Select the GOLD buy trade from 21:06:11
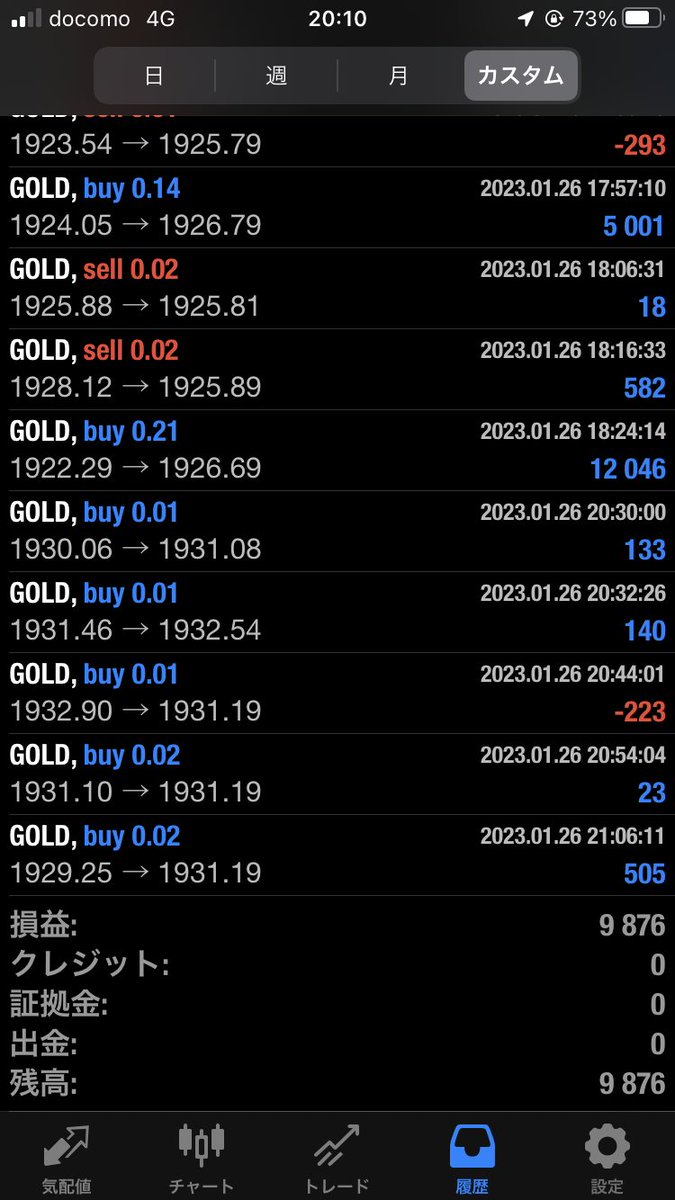The width and height of the screenshot is (675, 1200). [337, 855]
